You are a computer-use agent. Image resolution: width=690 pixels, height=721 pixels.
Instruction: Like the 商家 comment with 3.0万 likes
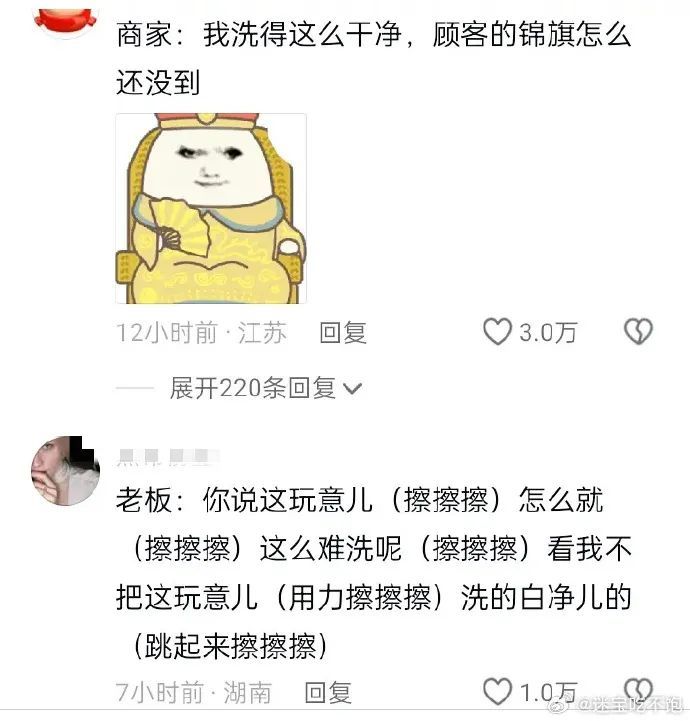pyautogui.click(x=498, y=332)
